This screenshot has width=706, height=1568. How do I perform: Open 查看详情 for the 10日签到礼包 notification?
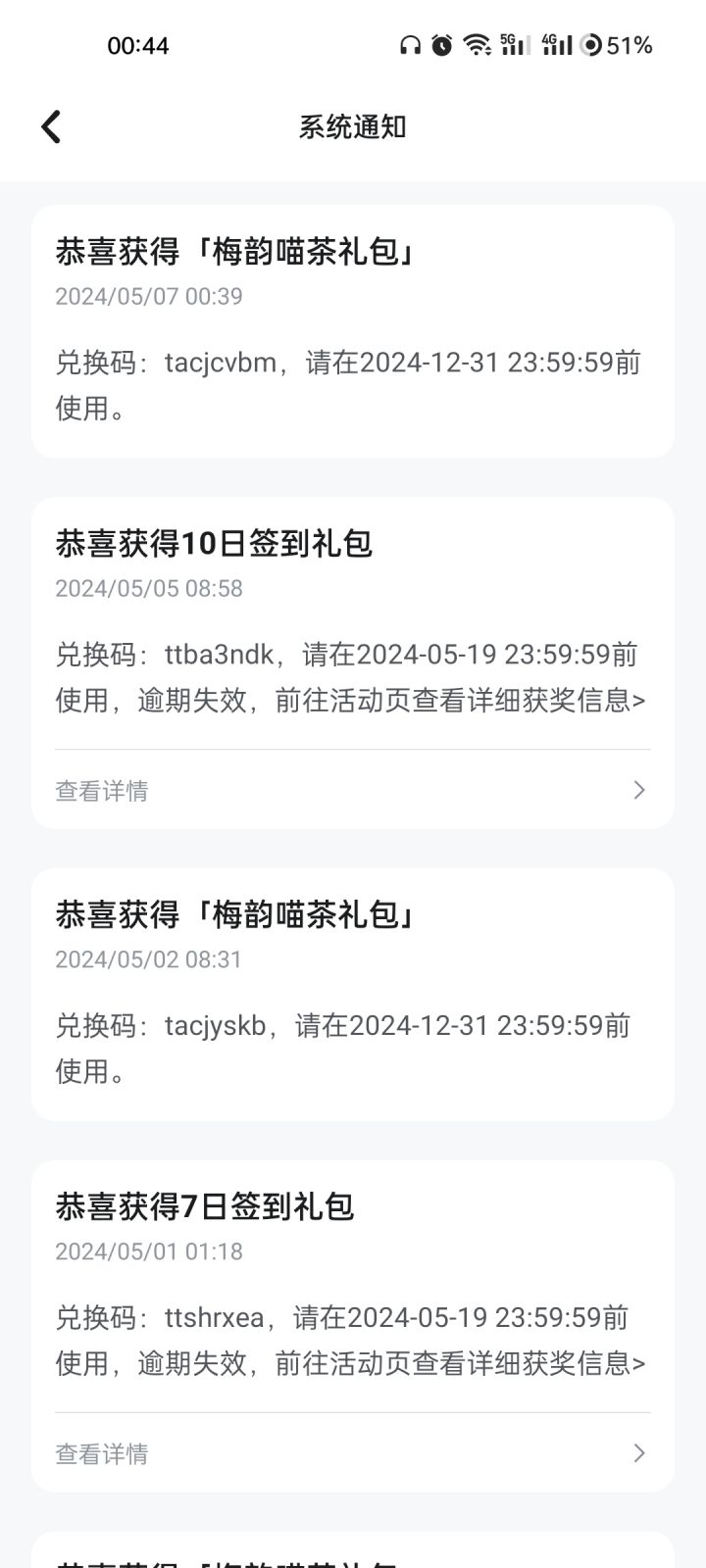pyautogui.click(x=353, y=790)
